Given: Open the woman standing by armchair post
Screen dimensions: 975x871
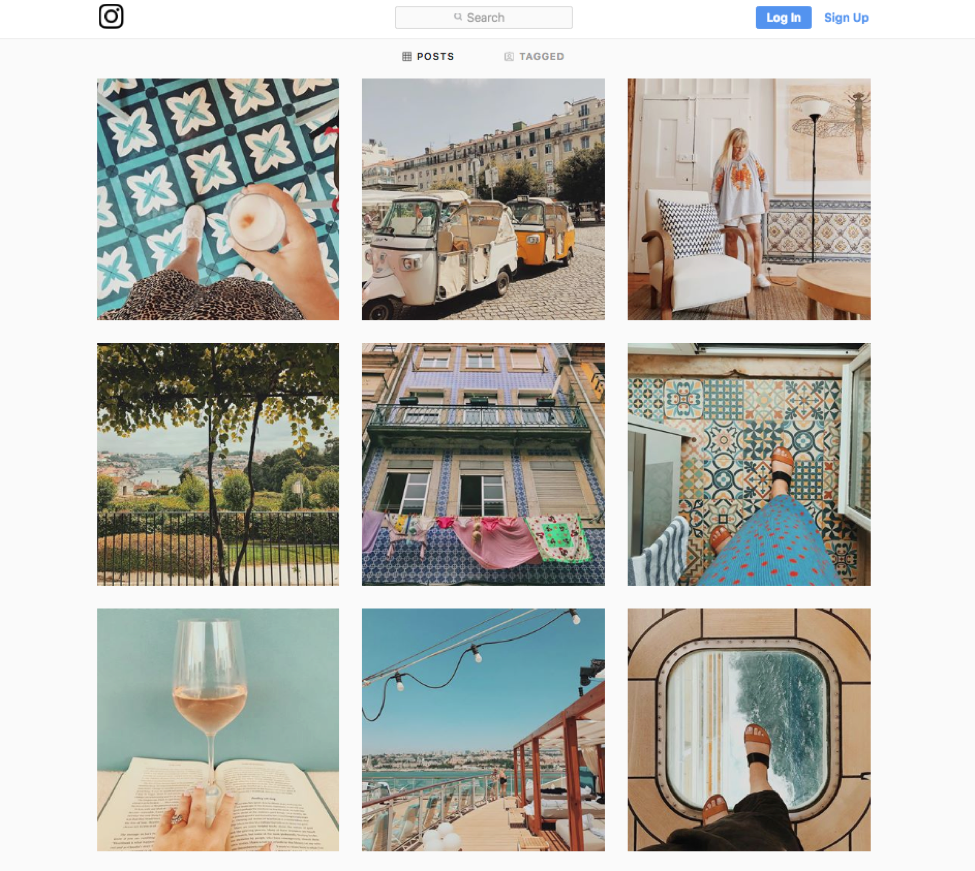Looking at the screenshot, I should (x=749, y=199).
